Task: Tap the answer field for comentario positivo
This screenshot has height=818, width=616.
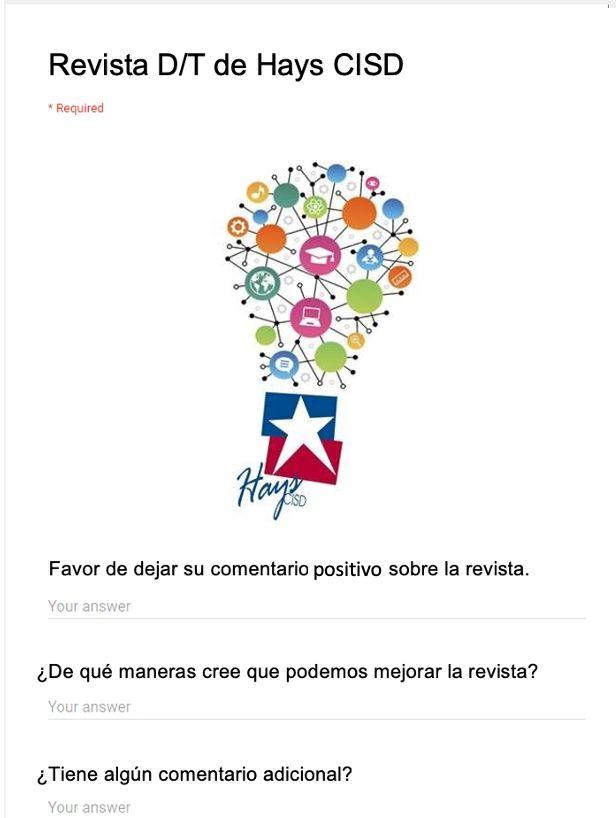Action: click(317, 607)
